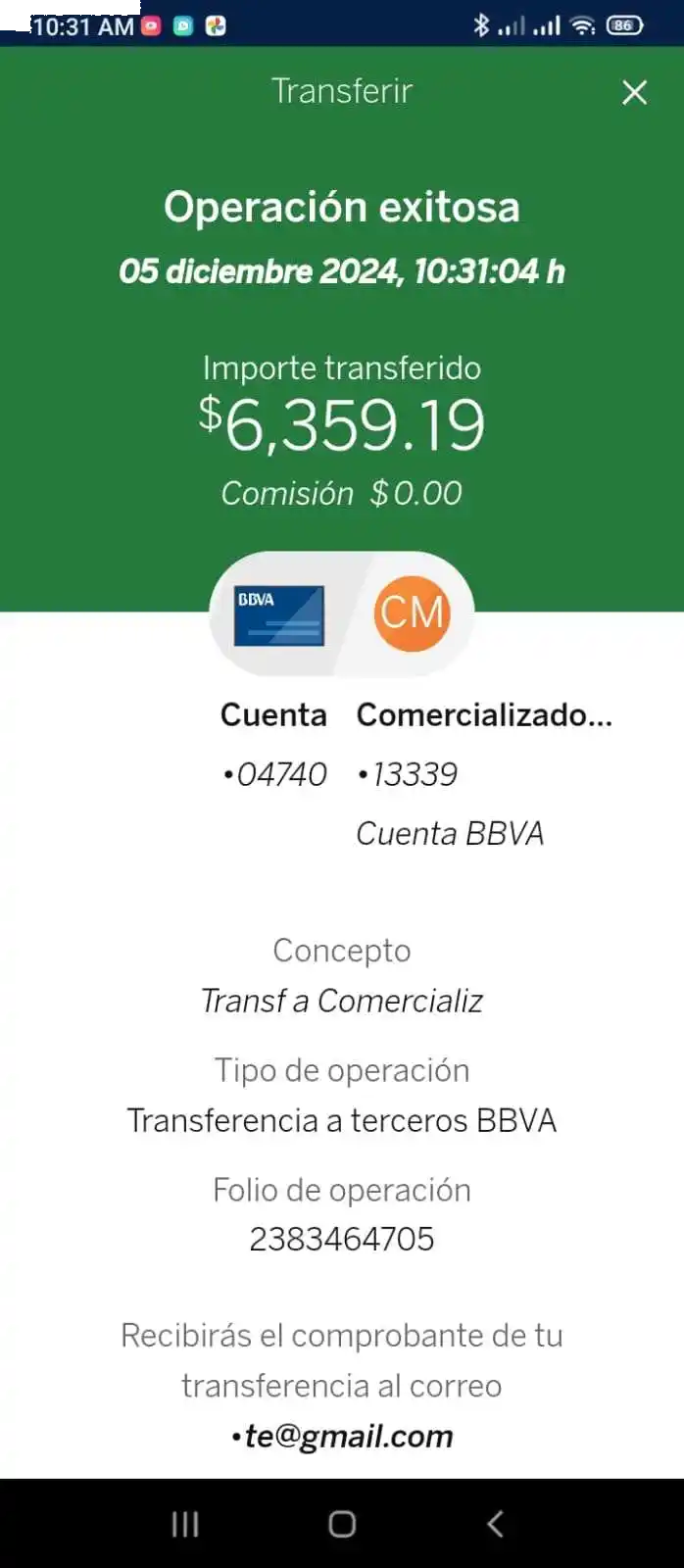Go to the phone home screen
Screen dimensions: 684x1568
tap(341, 1524)
